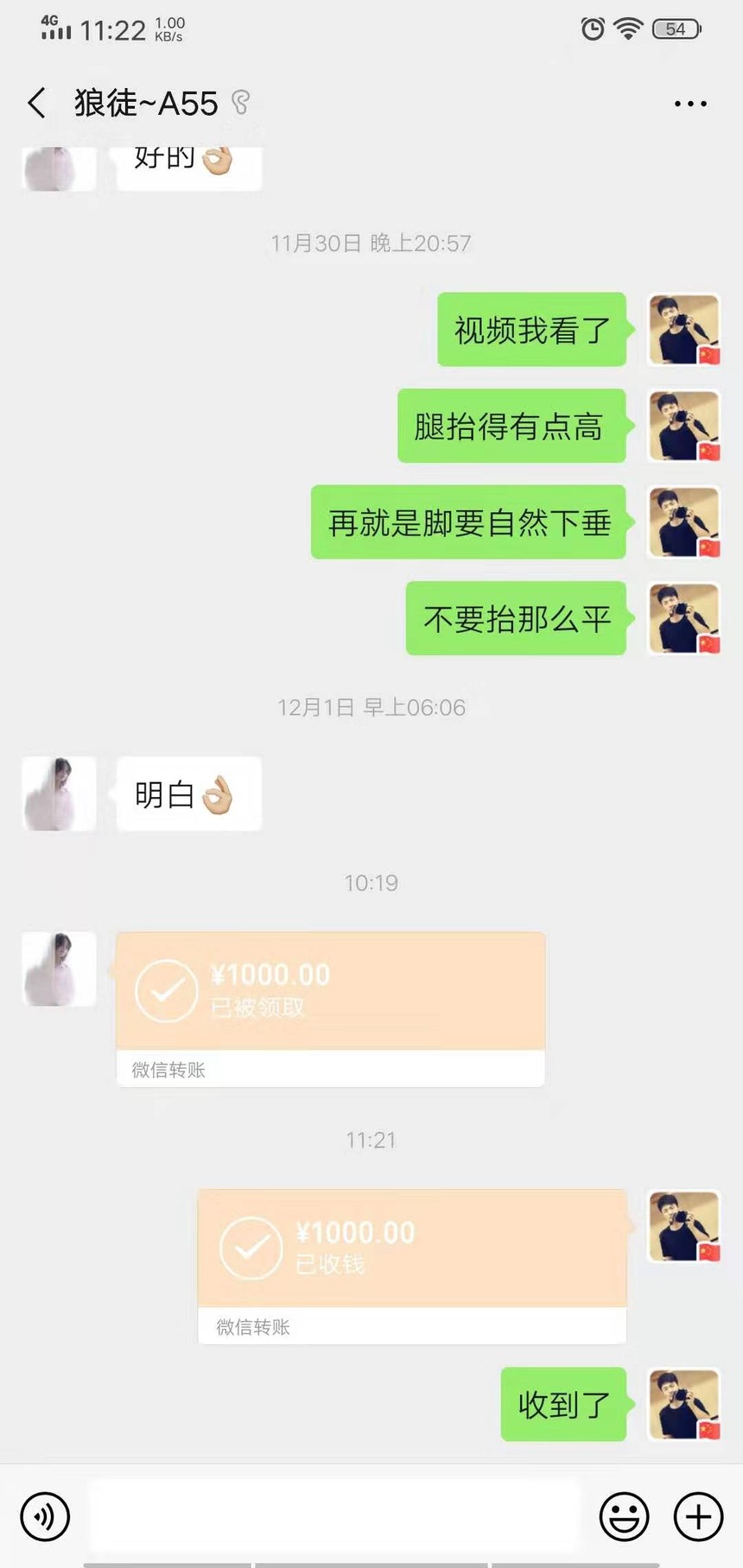743x1568 pixels.
Task: Open own avatar next to 收到了 message
Action: [x=684, y=1404]
